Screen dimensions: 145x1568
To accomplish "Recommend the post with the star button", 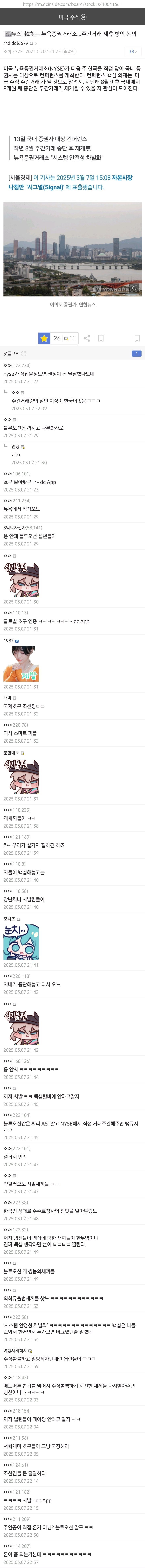I will (x=44, y=338).
